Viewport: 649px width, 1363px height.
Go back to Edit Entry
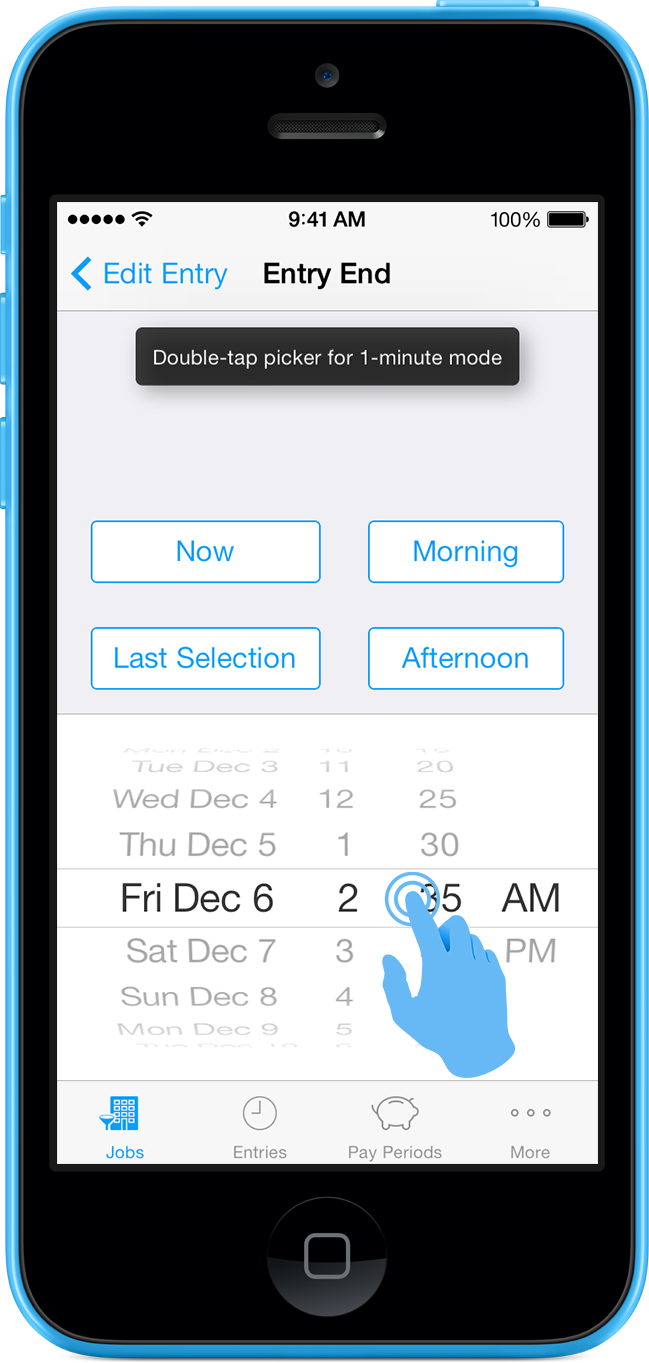point(149,274)
